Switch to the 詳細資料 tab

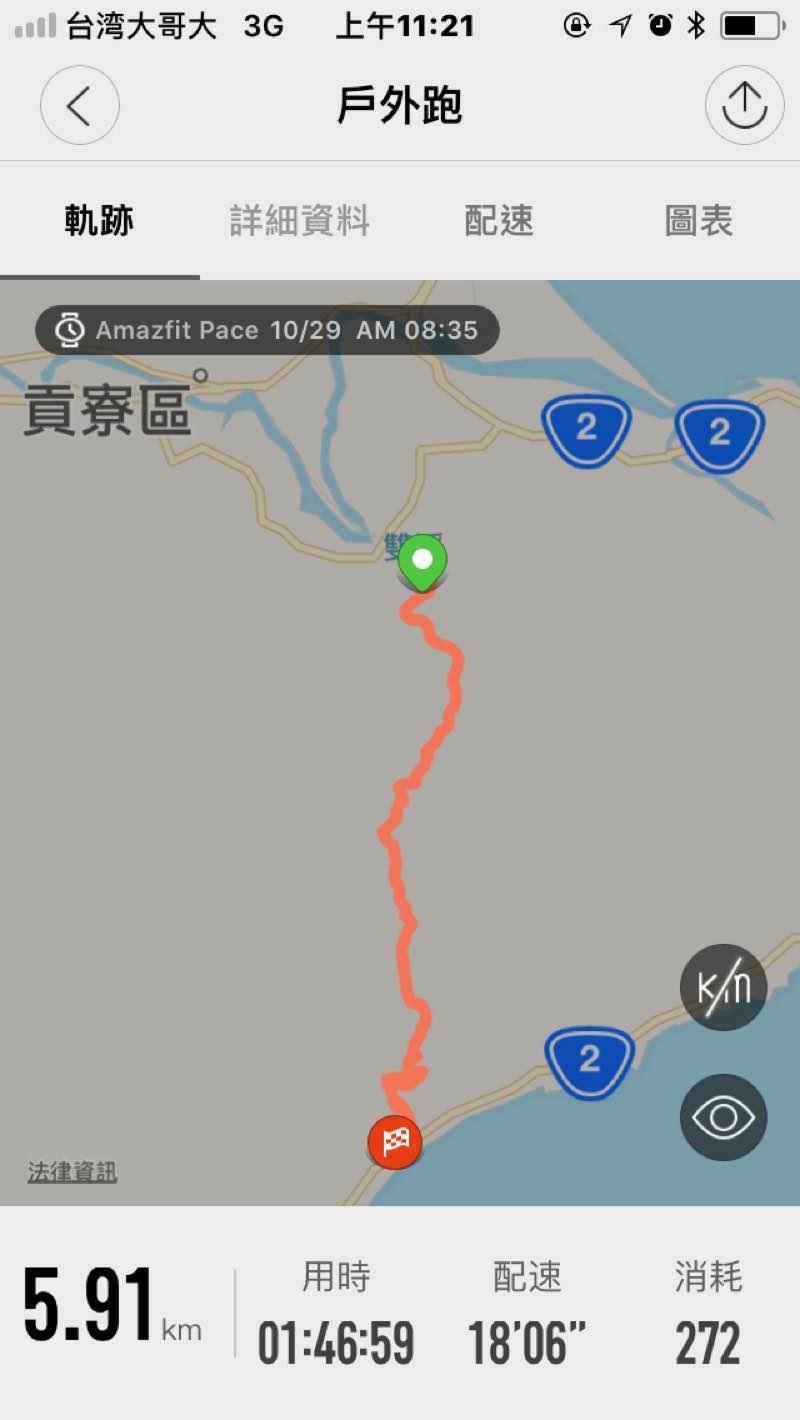point(300,221)
